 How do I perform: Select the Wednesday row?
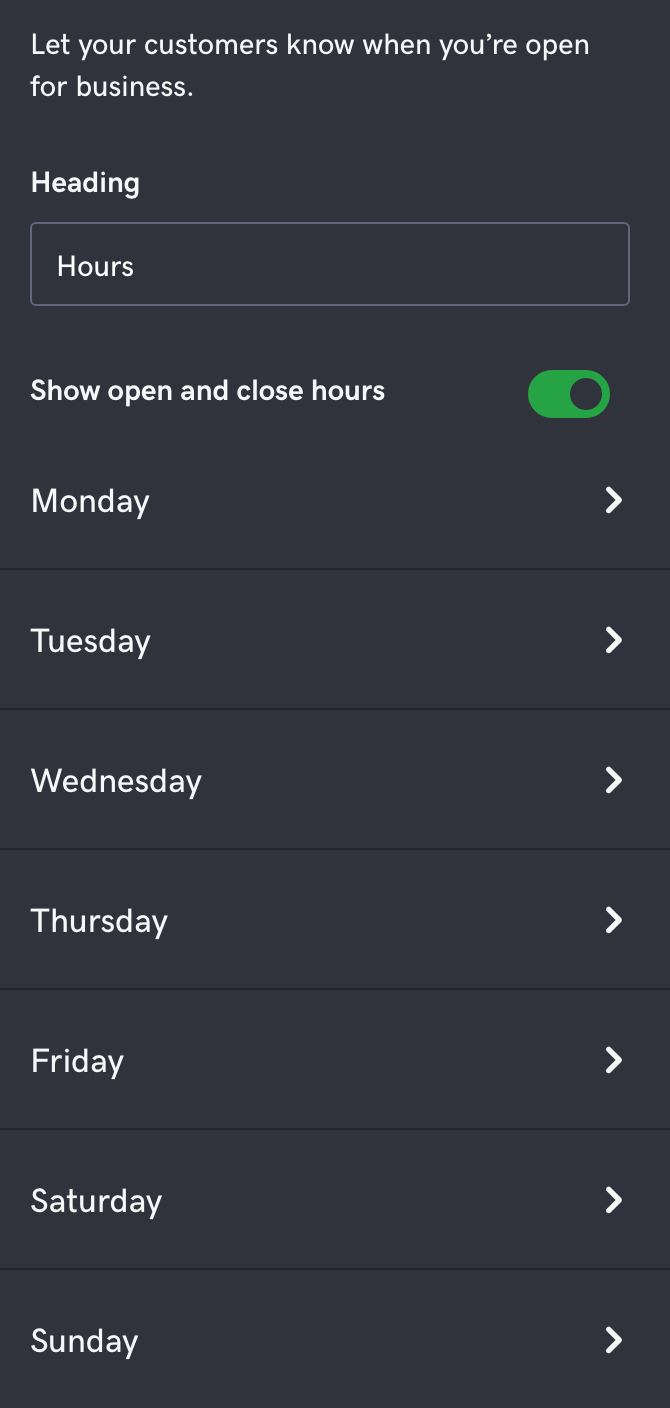[x=334, y=780]
